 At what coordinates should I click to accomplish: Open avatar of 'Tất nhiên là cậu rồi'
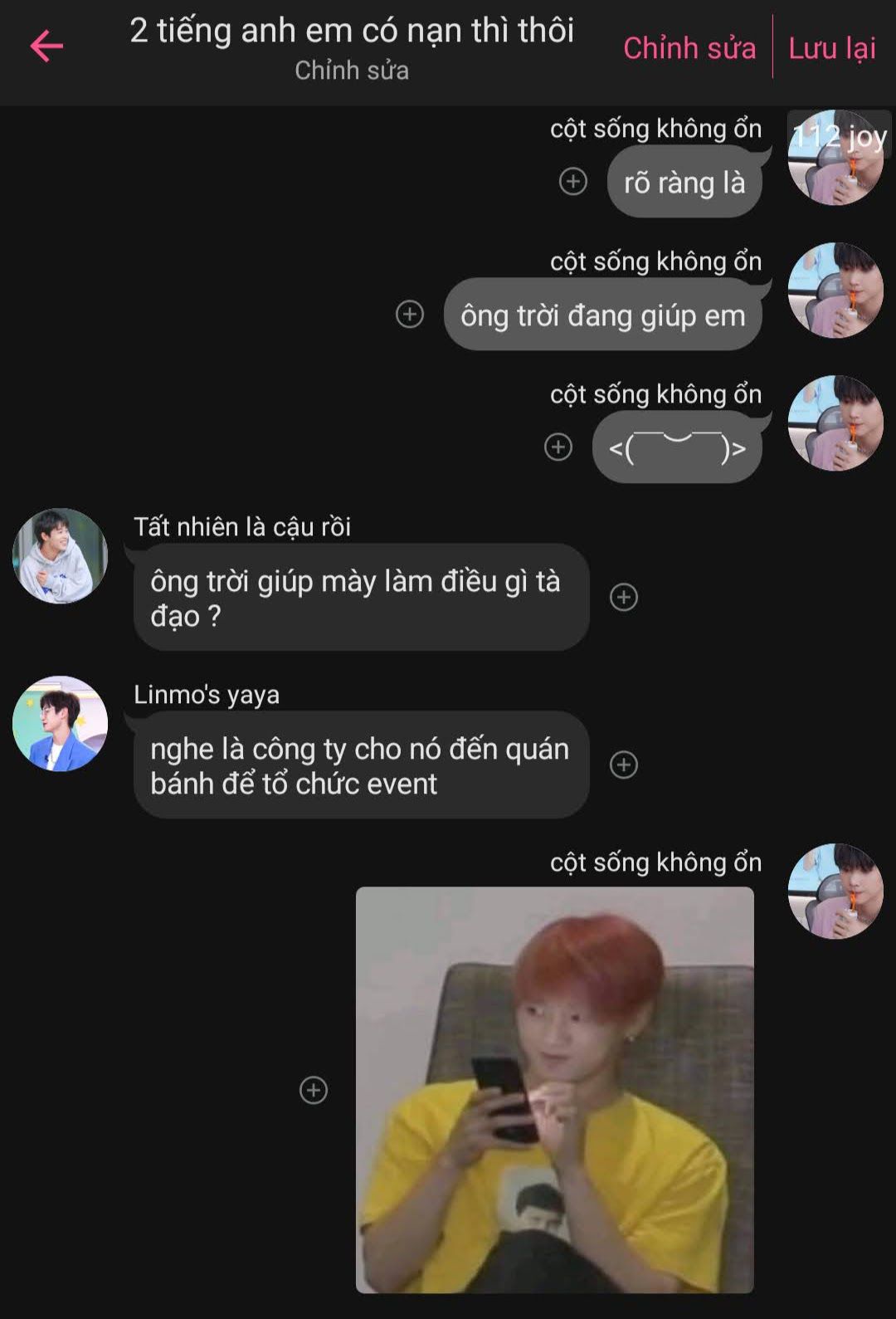coord(60,555)
